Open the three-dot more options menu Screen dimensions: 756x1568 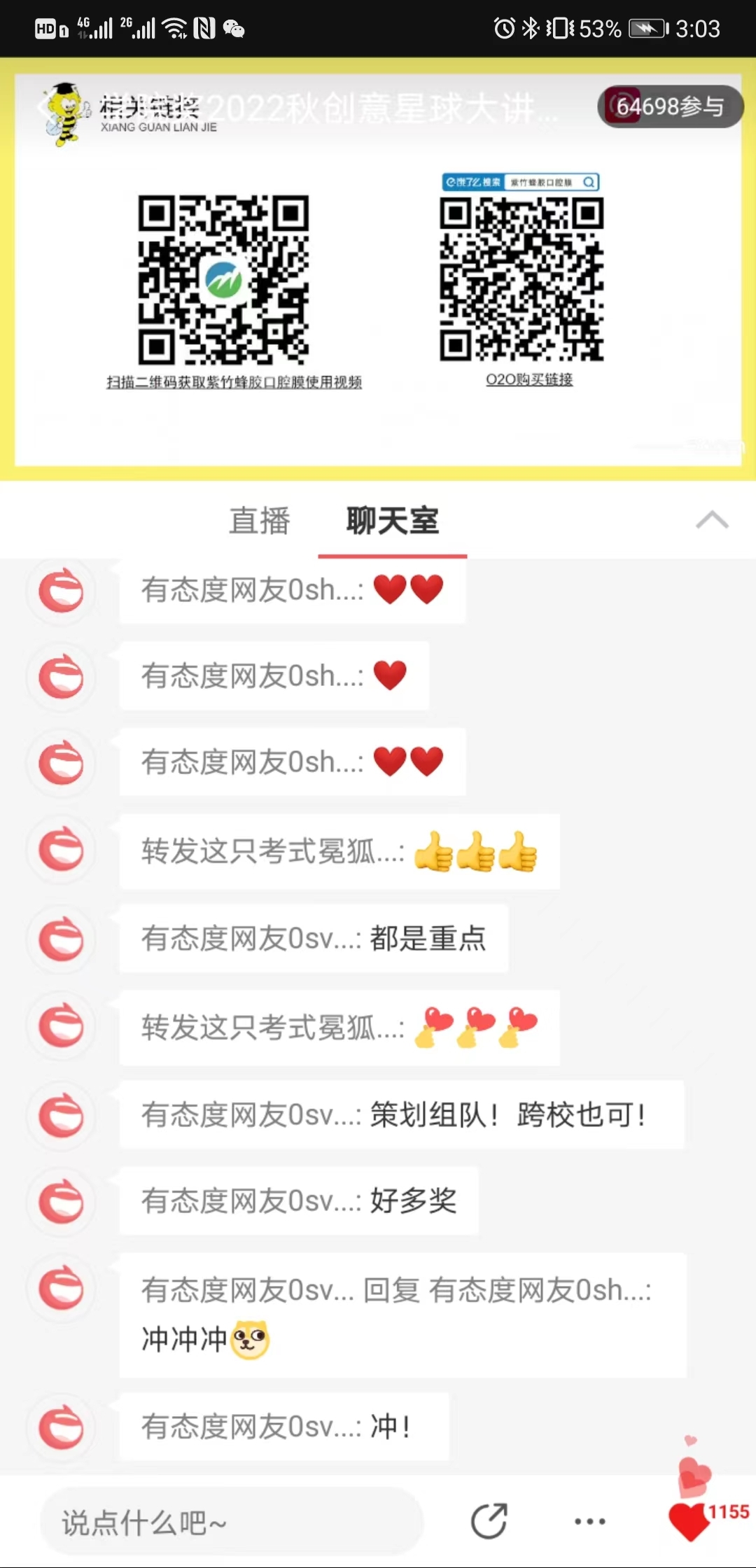click(589, 1521)
